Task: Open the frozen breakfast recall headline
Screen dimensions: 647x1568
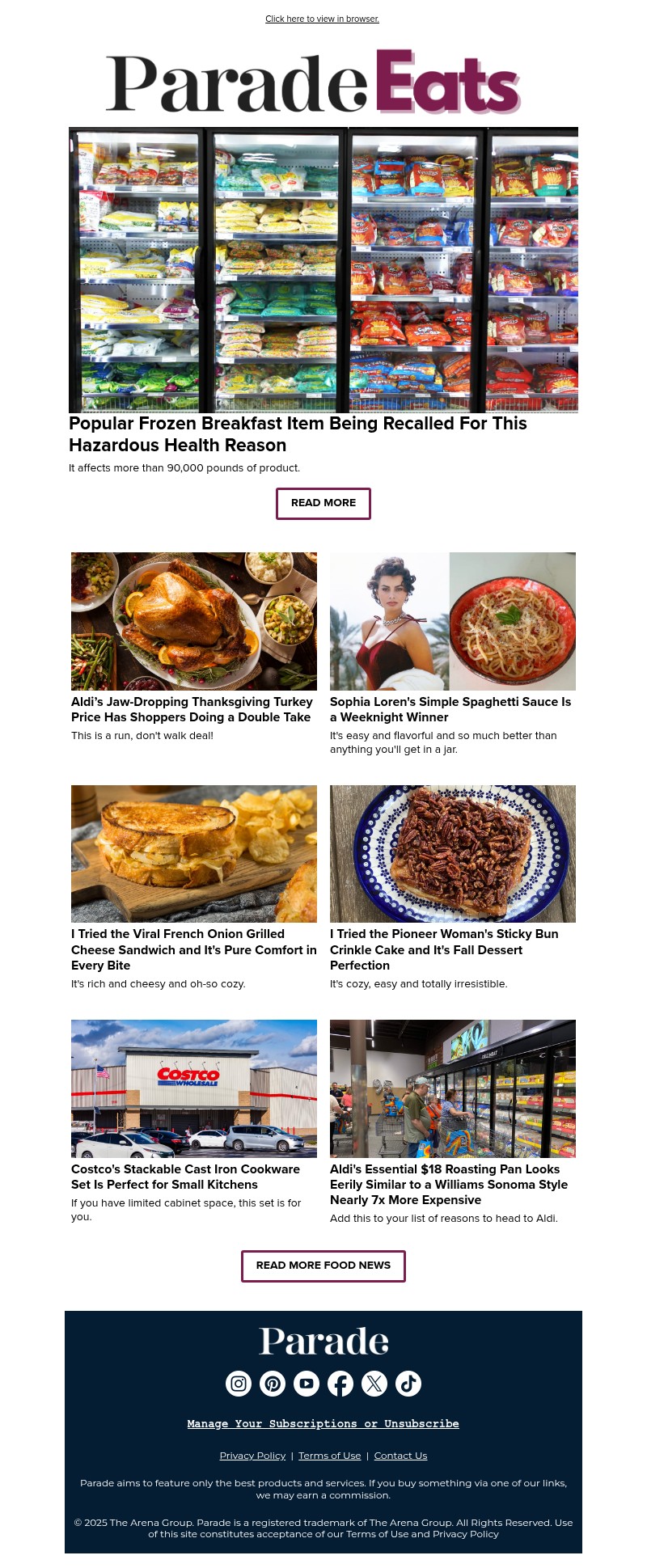Action: pos(298,434)
